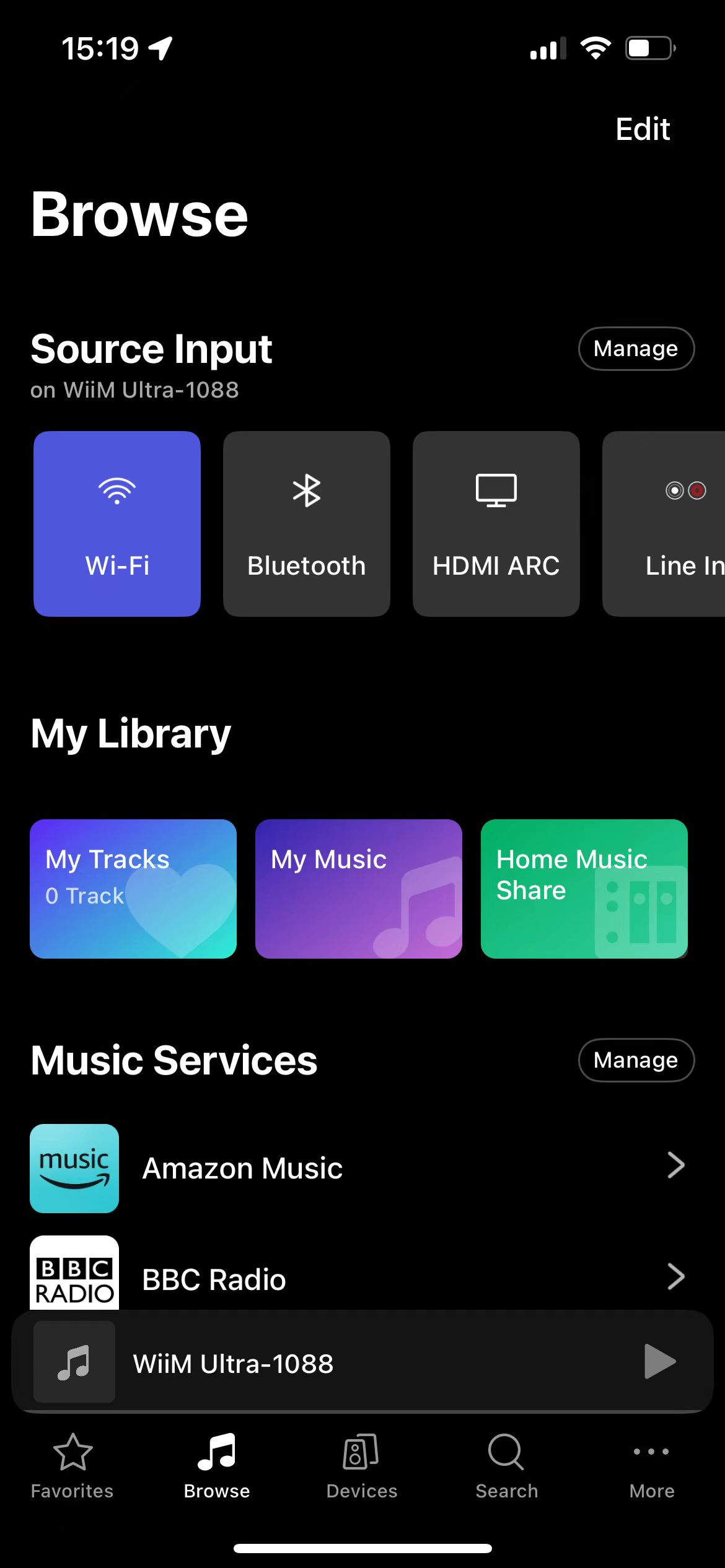Open the More tab
The width and height of the screenshot is (725, 1568).
[x=652, y=1465]
